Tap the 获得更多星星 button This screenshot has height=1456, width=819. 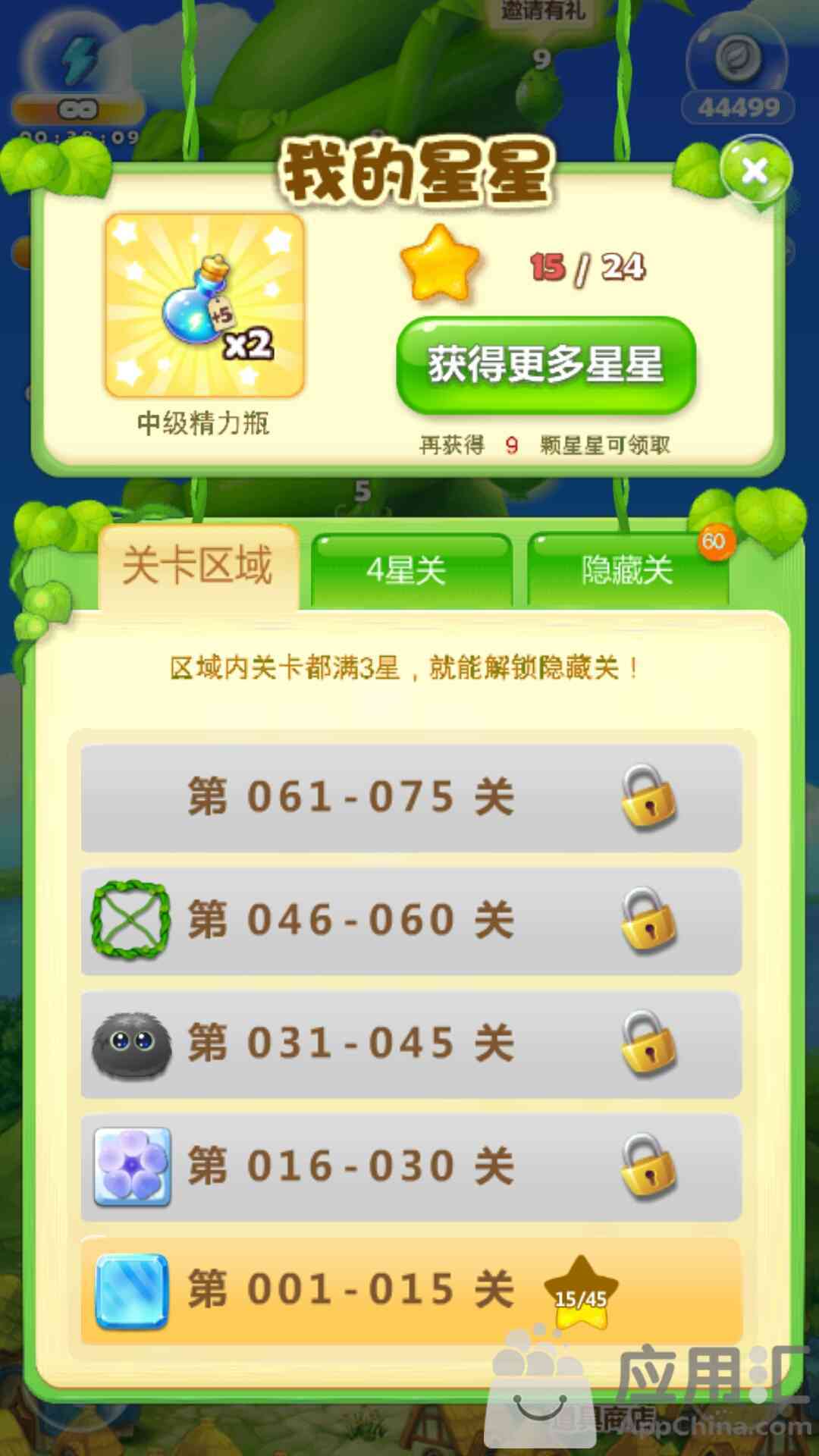(x=546, y=365)
